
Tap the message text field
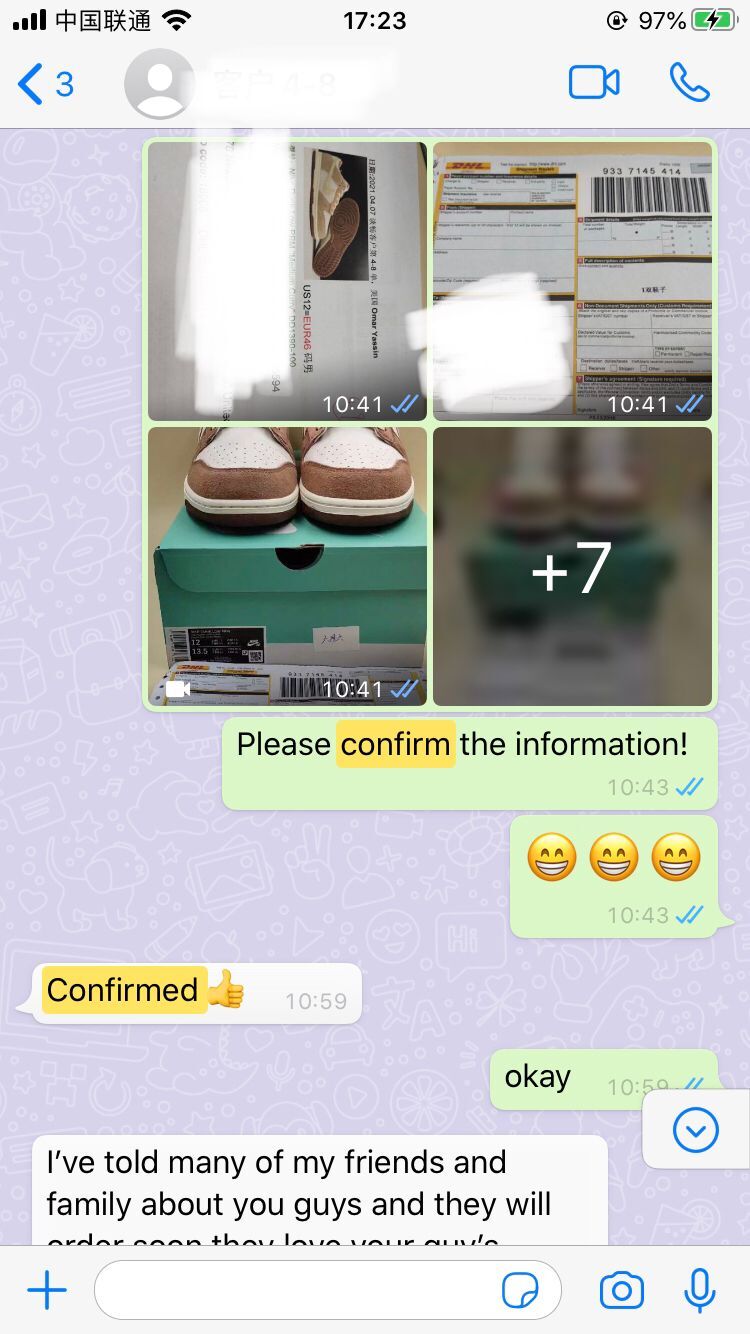(300, 1291)
